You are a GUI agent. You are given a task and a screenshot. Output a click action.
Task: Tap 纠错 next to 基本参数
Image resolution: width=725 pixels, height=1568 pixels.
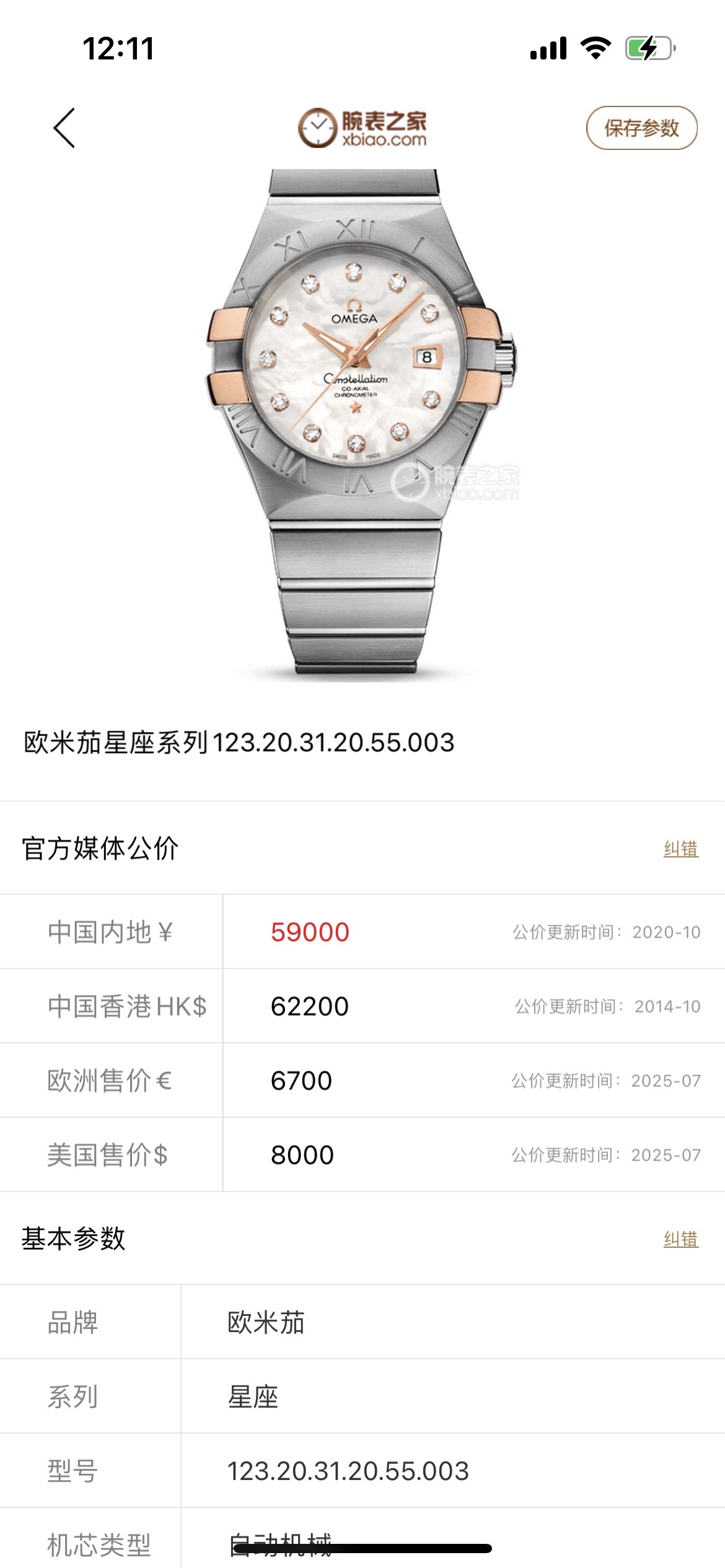(x=680, y=1239)
